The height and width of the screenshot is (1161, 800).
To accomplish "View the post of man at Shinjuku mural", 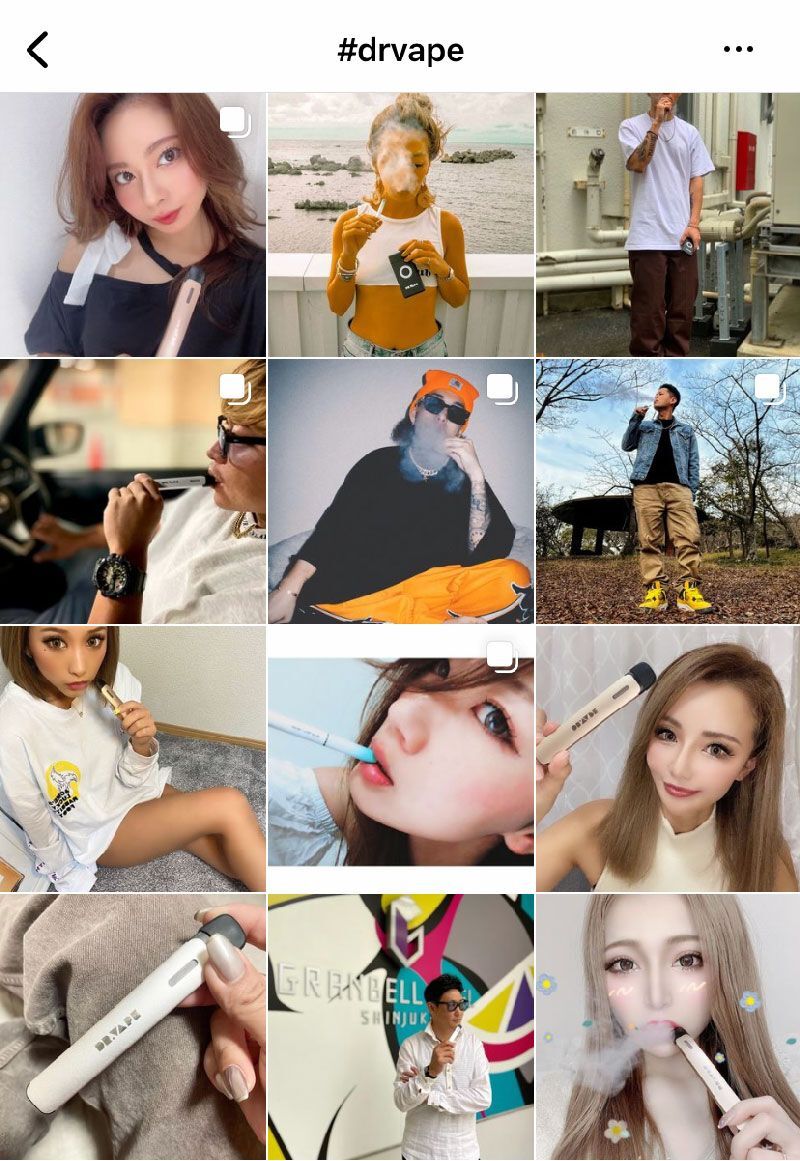I will tap(400, 1027).
